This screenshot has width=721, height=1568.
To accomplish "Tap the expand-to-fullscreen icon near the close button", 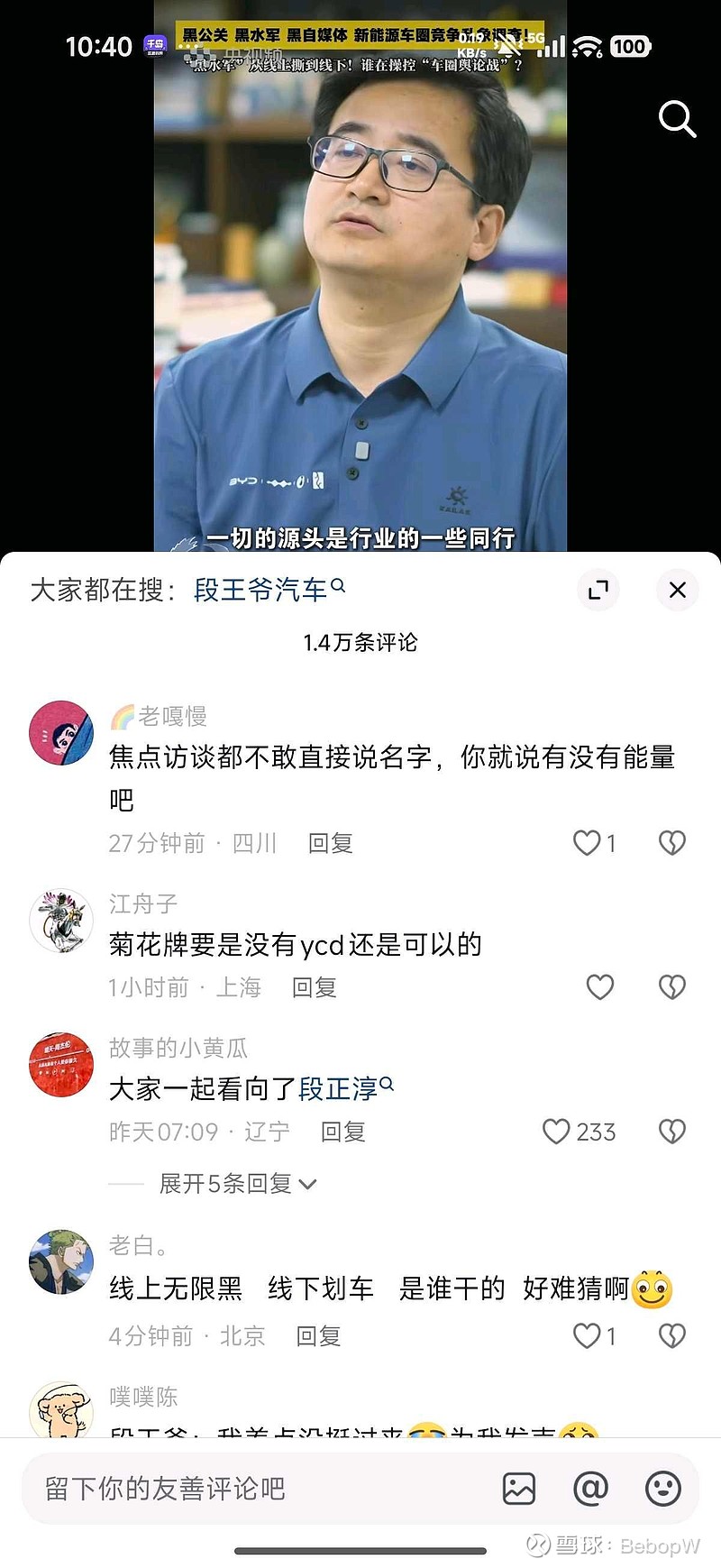I will coord(598,591).
